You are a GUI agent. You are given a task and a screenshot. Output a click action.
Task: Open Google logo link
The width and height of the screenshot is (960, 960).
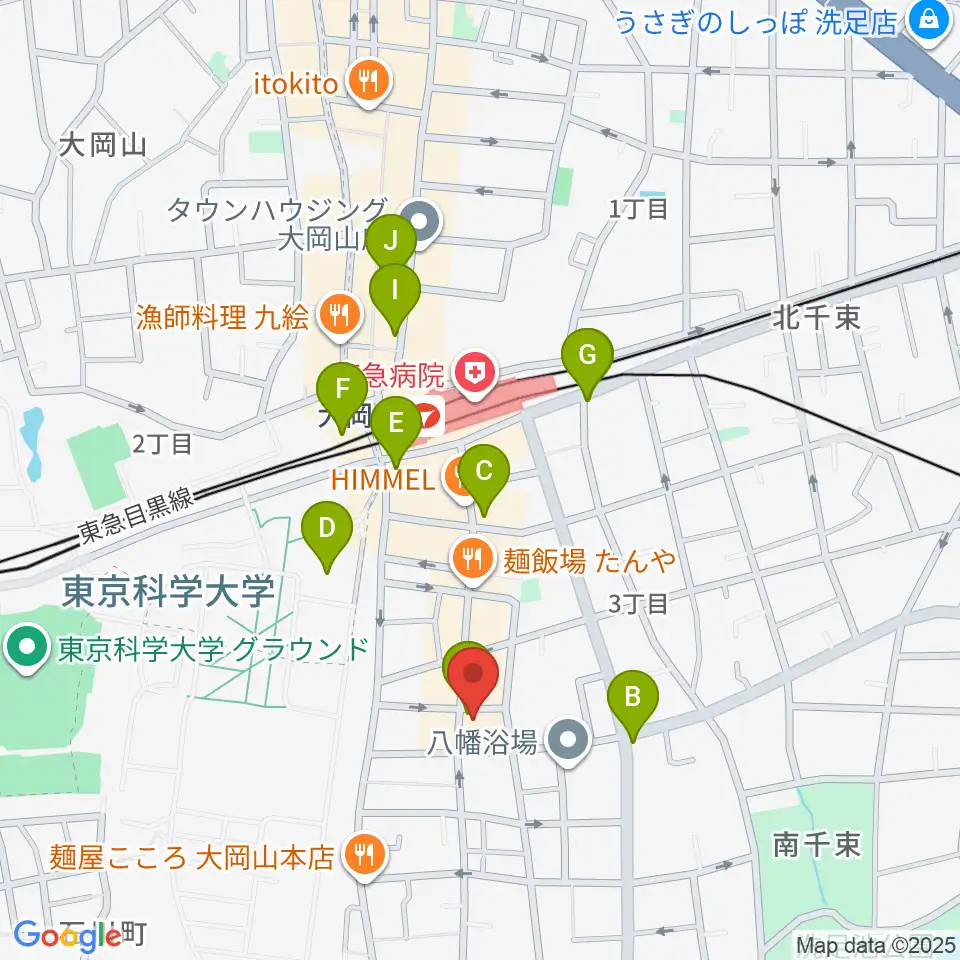coord(67,936)
